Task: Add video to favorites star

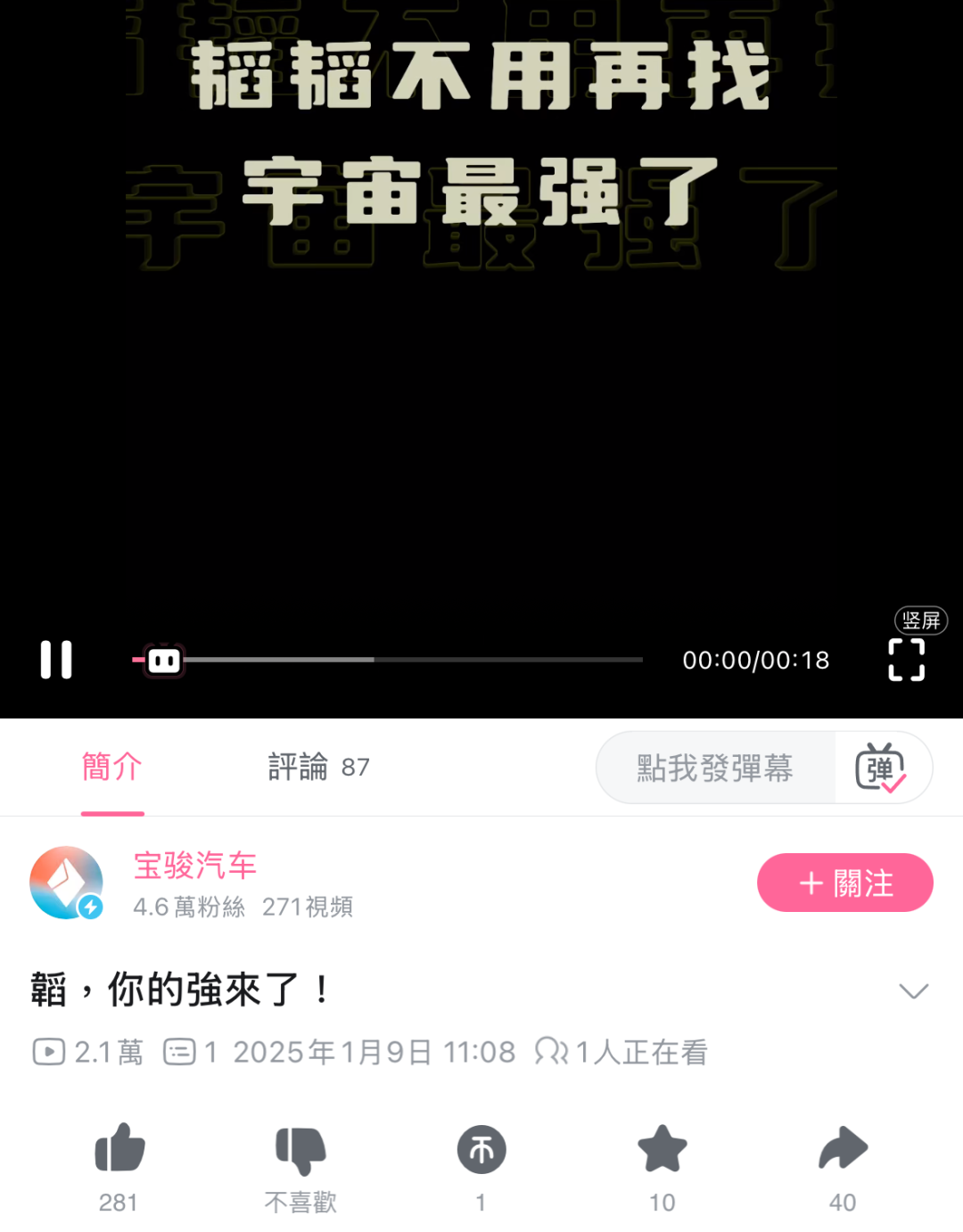Action: [662, 1149]
